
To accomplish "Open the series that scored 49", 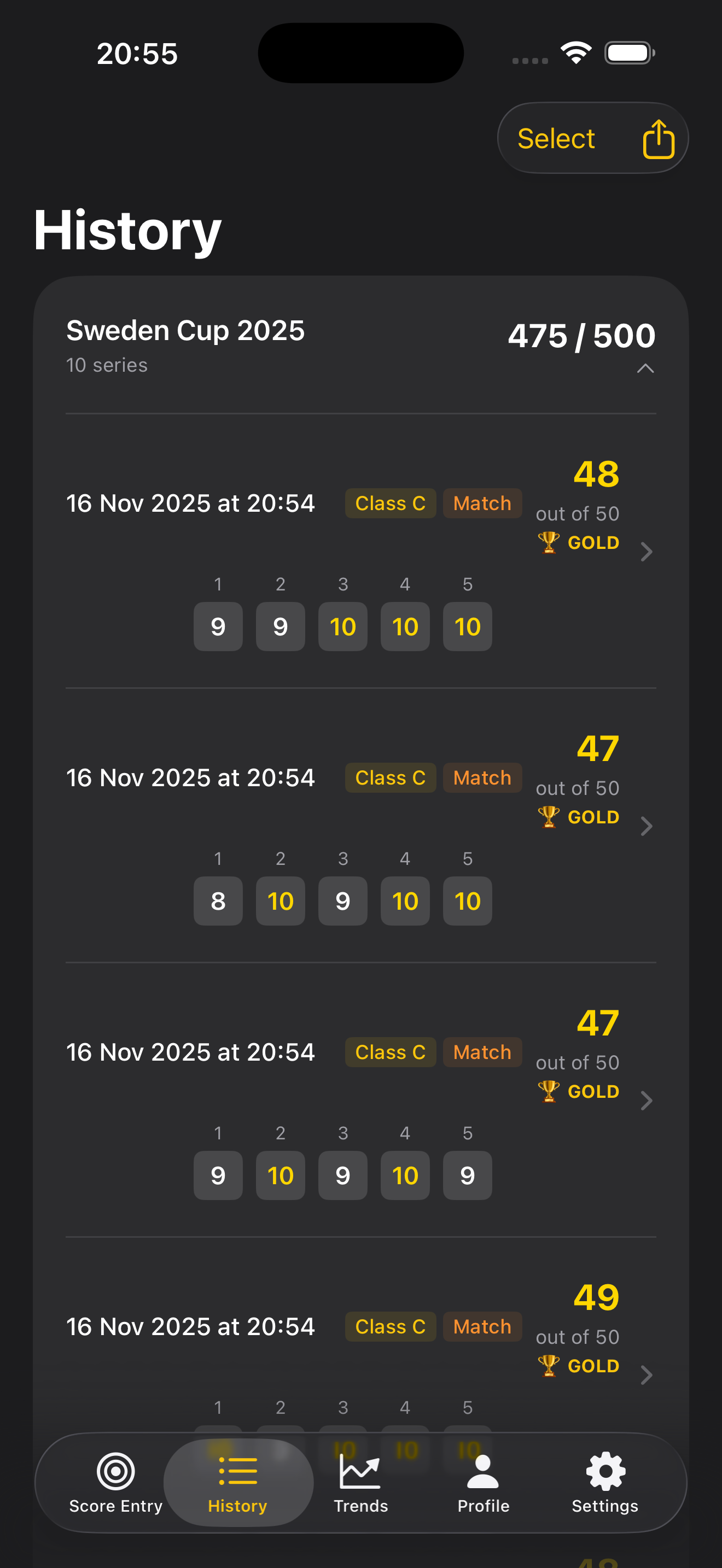I will pyautogui.click(x=646, y=1375).
